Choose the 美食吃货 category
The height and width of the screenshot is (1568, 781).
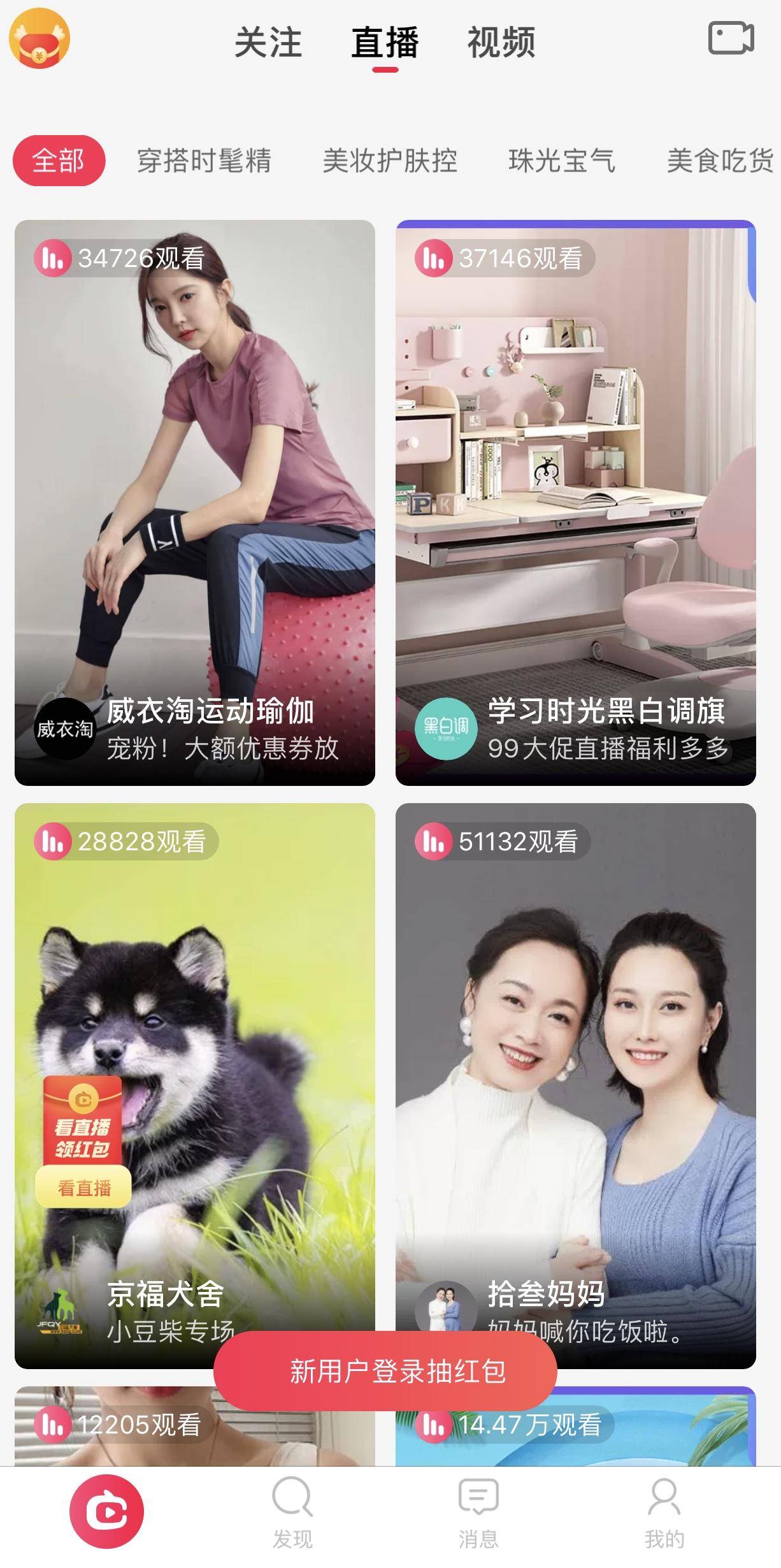click(720, 161)
